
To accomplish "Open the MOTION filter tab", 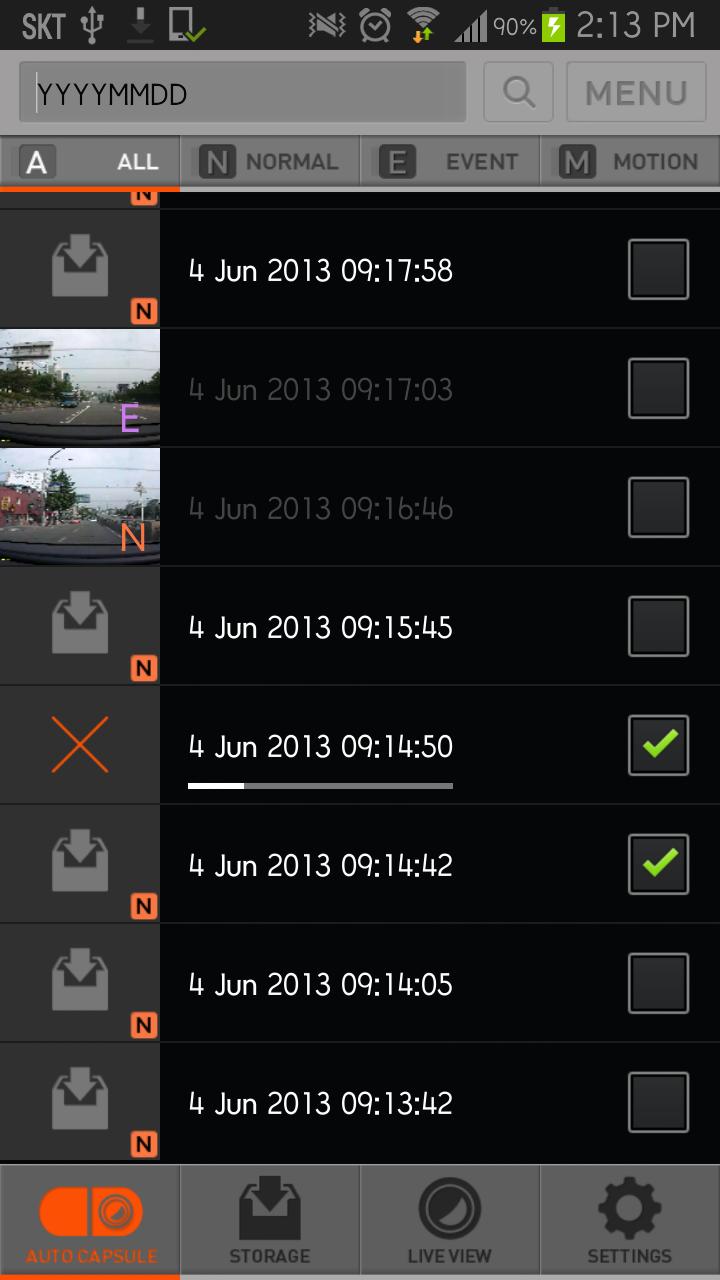I will tap(630, 161).
